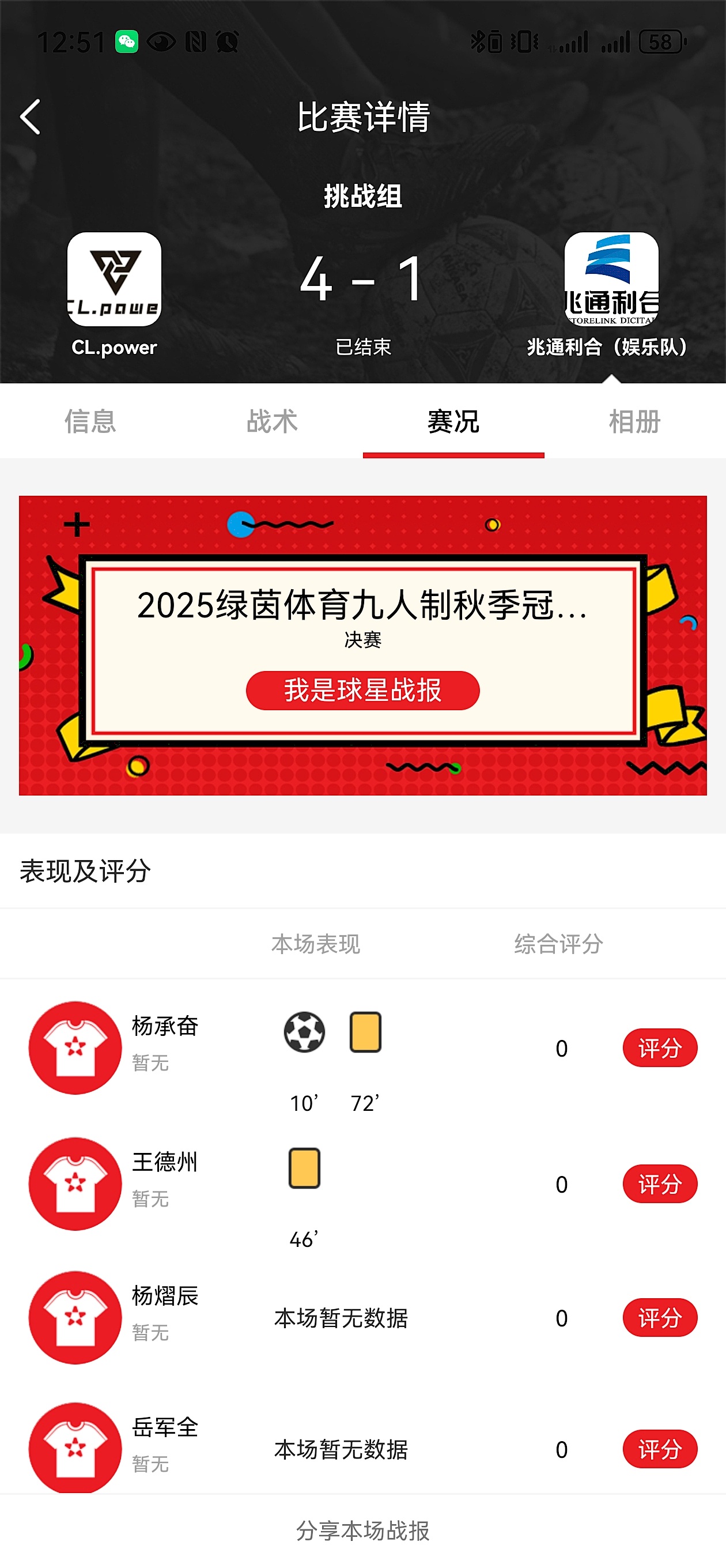This screenshot has width=726, height=1568.
Task: Switch to the 战术 tab
Action: 271,421
